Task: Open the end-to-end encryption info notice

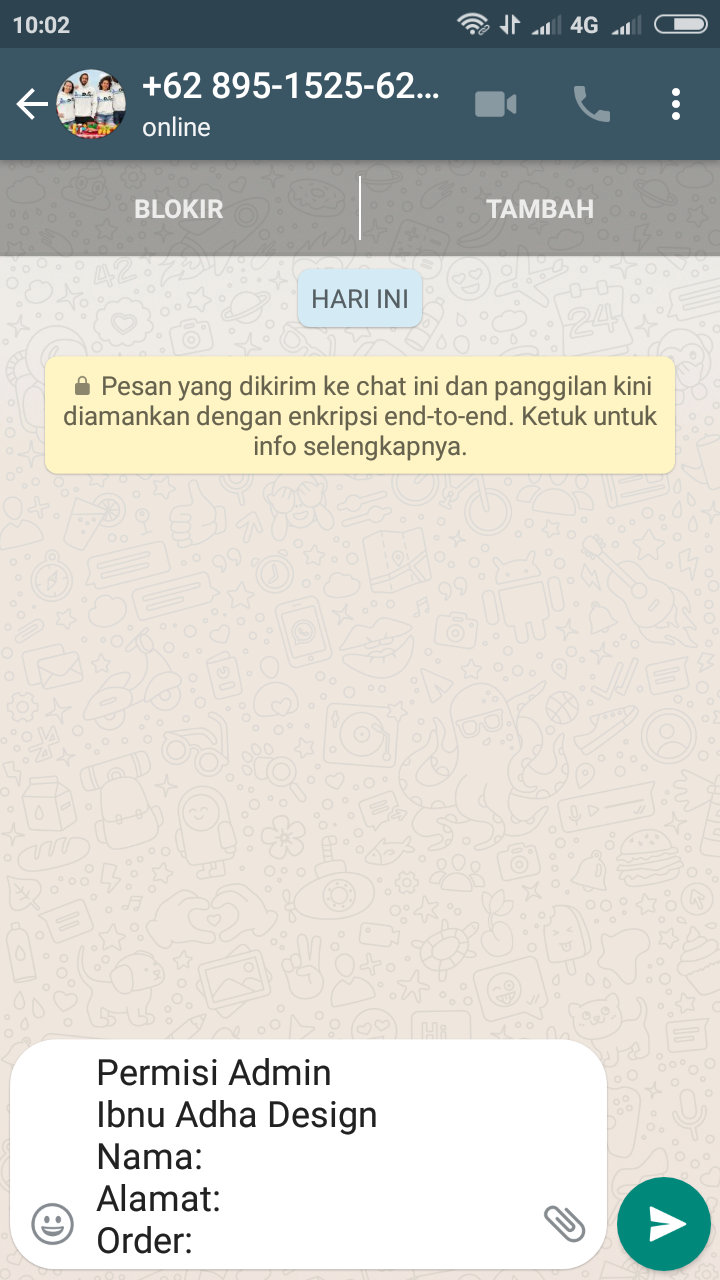Action: (360, 415)
